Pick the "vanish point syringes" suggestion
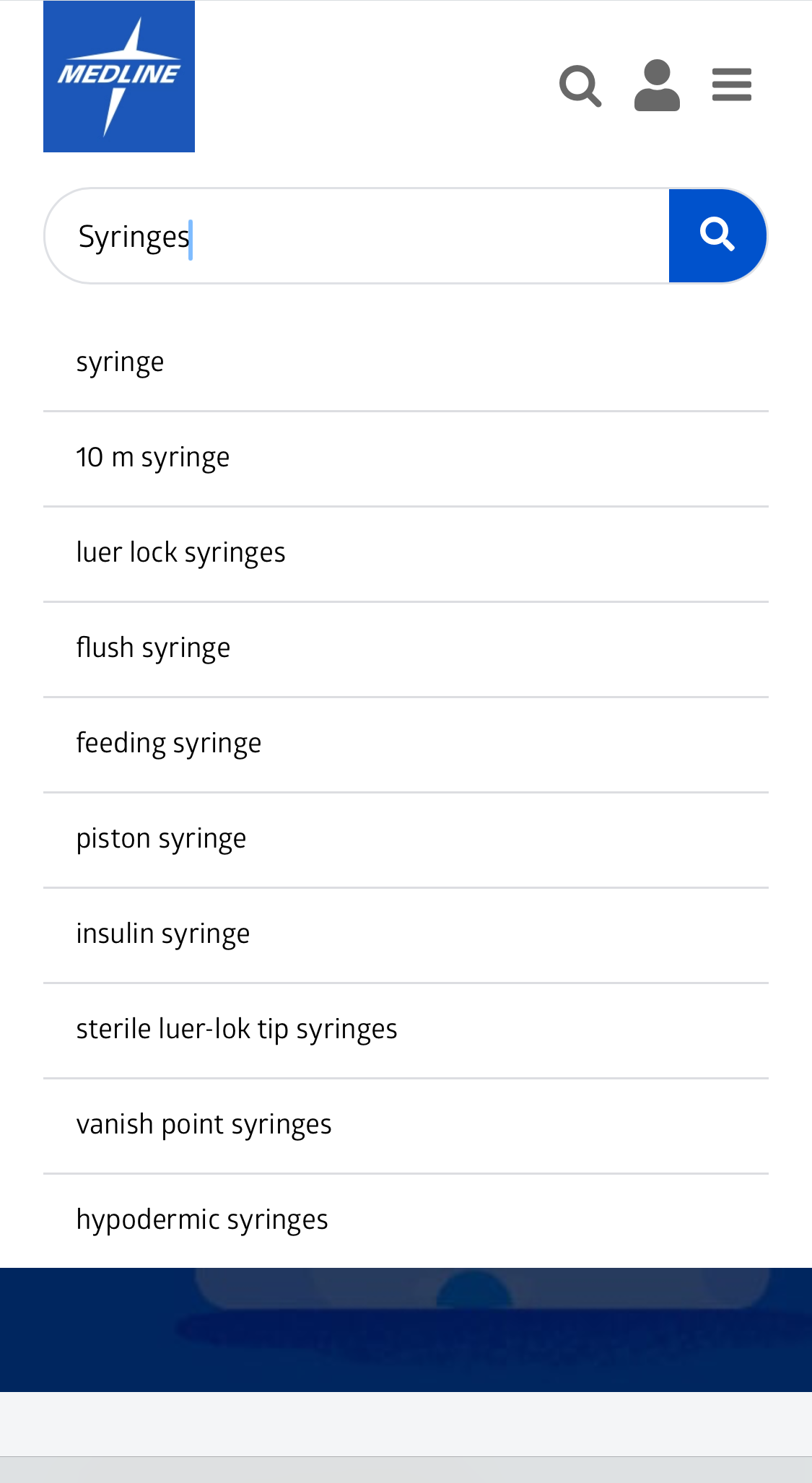Viewport: 812px width, 1483px height. (204, 1124)
